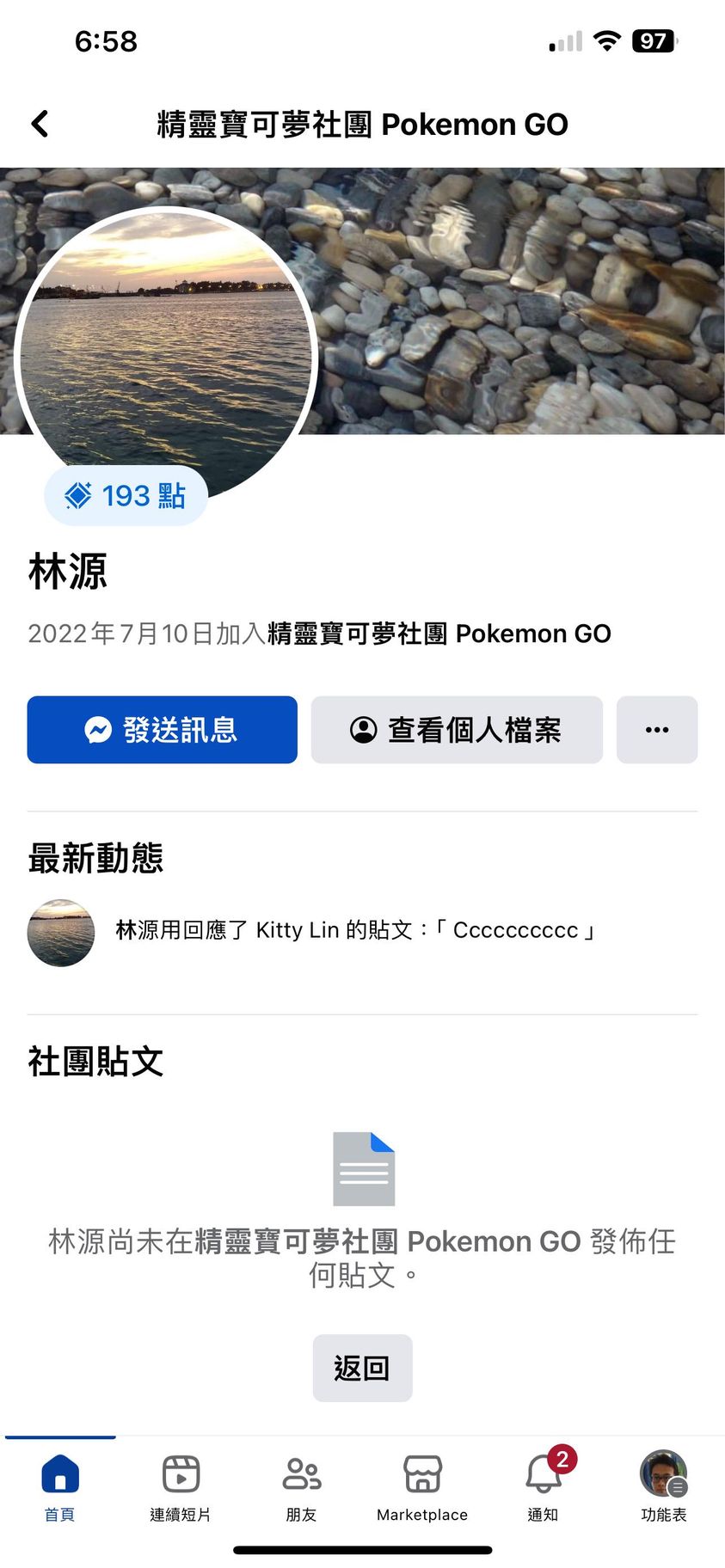Switch to the 首頁 home tab
This screenshot has width=725, height=1568.
60,1487
